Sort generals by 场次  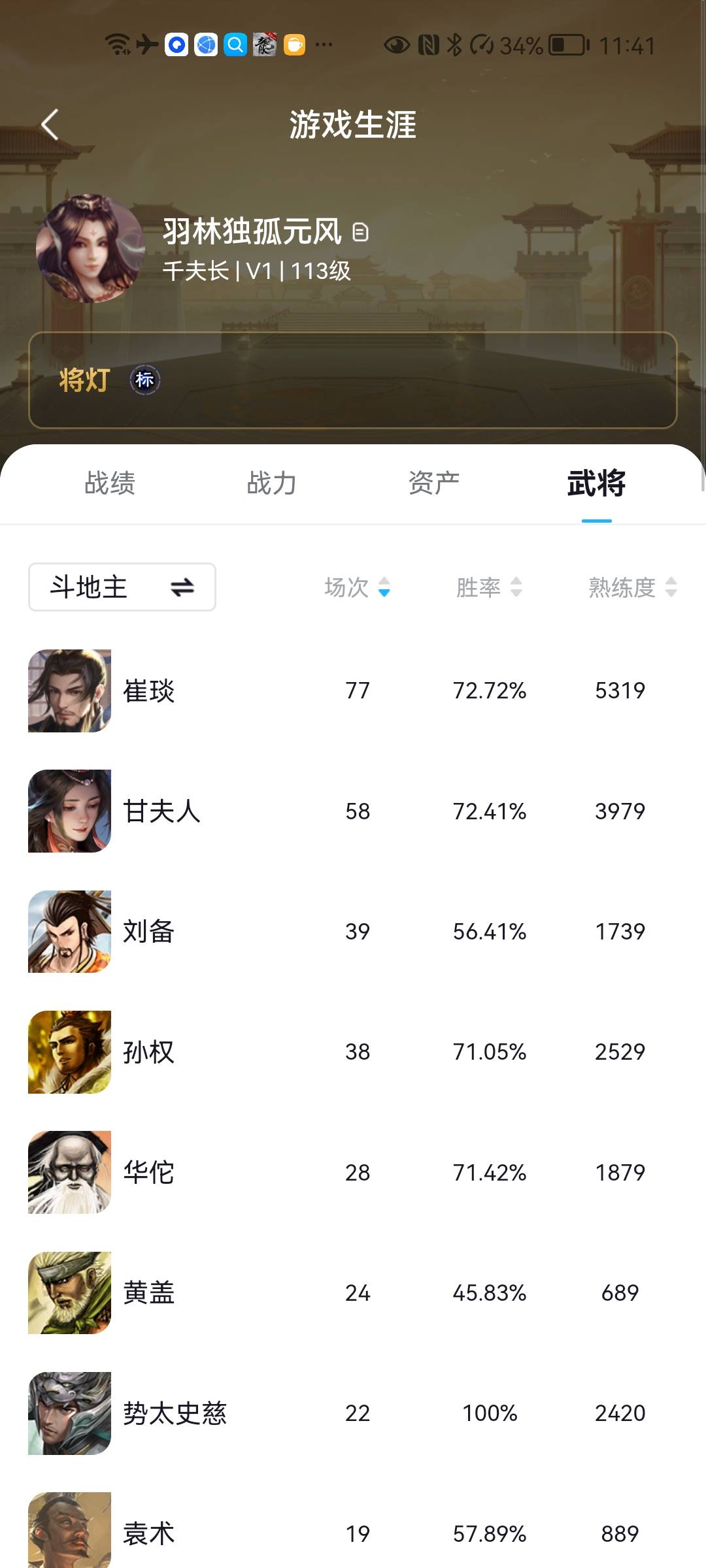[357, 587]
